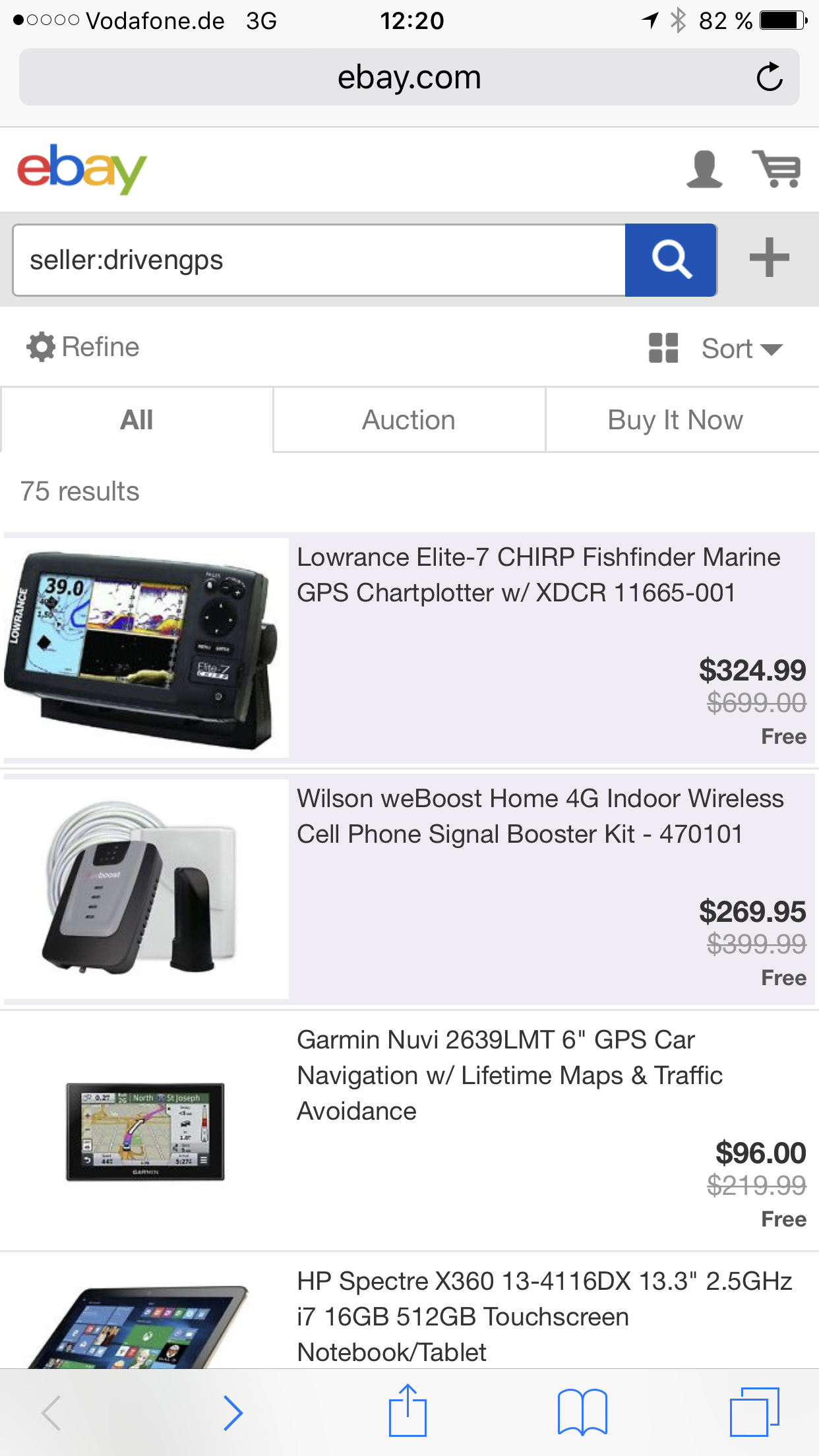
Task: Switch to the Auction tab
Action: (409, 420)
